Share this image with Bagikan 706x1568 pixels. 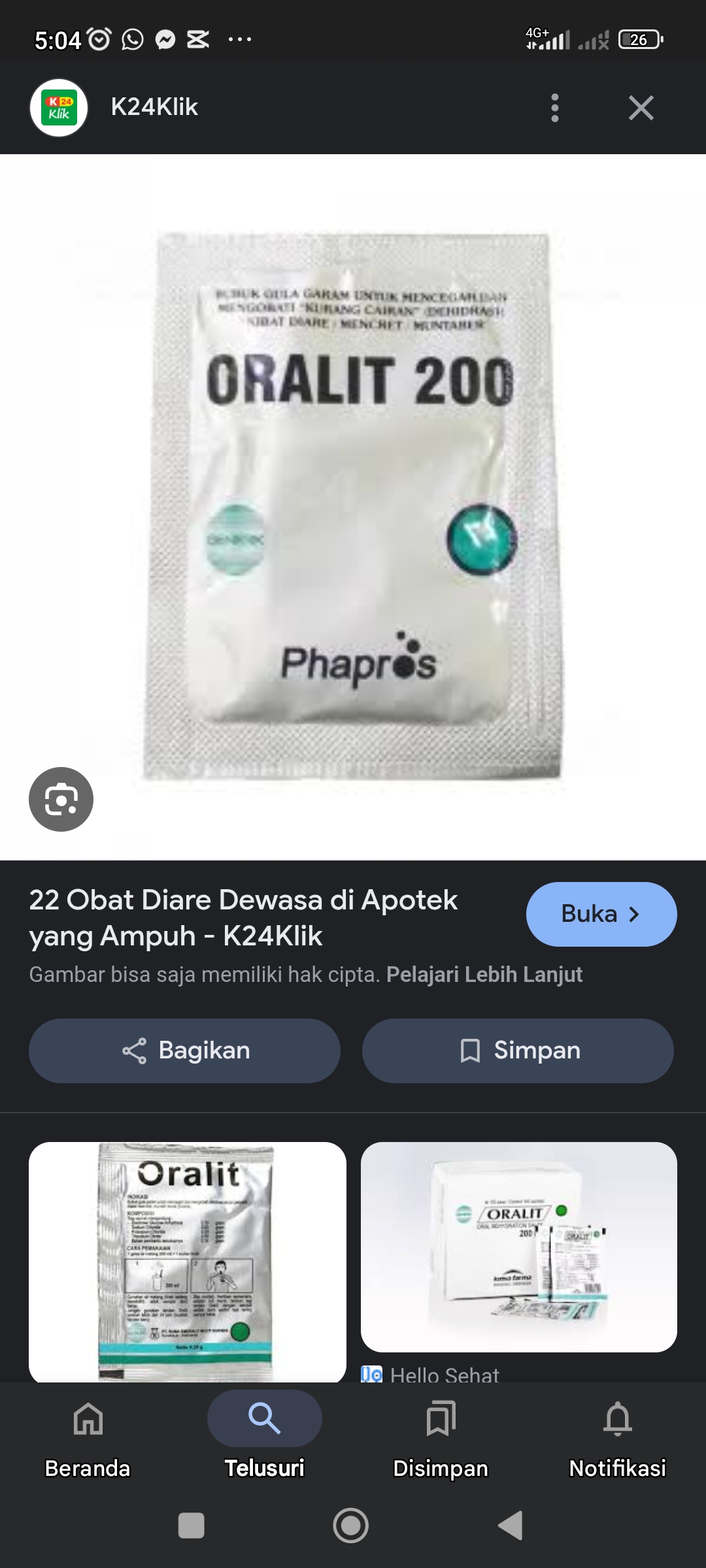pos(184,1051)
